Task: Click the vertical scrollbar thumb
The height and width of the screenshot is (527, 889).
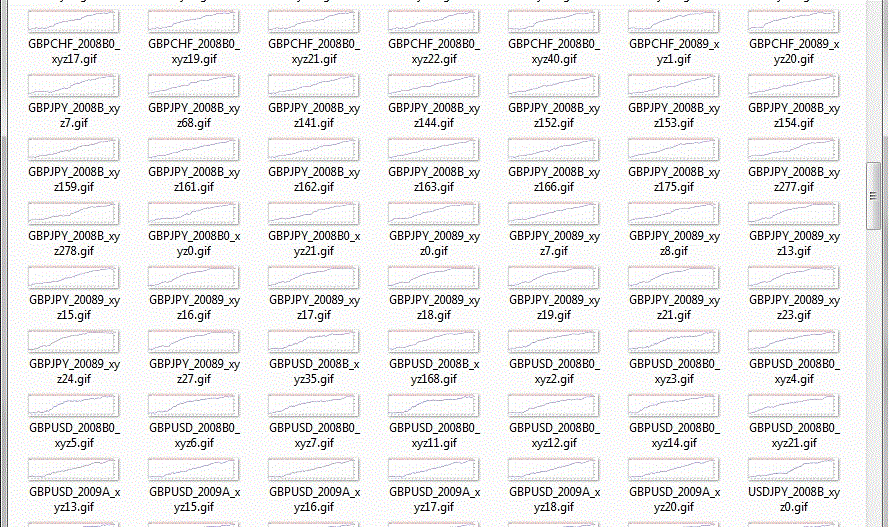Action: pyautogui.click(x=873, y=196)
